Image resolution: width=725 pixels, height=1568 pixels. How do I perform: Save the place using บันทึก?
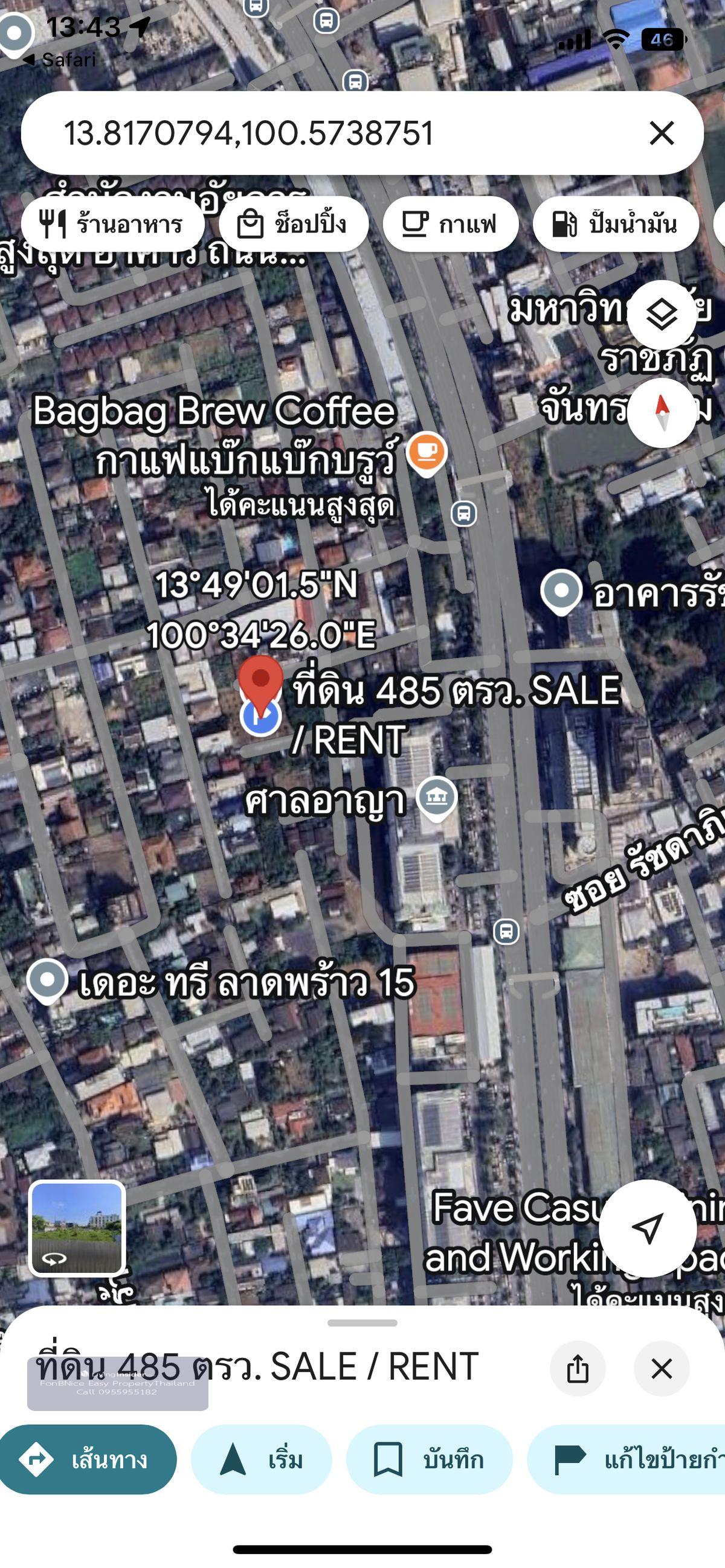(x=429, y=1460)
